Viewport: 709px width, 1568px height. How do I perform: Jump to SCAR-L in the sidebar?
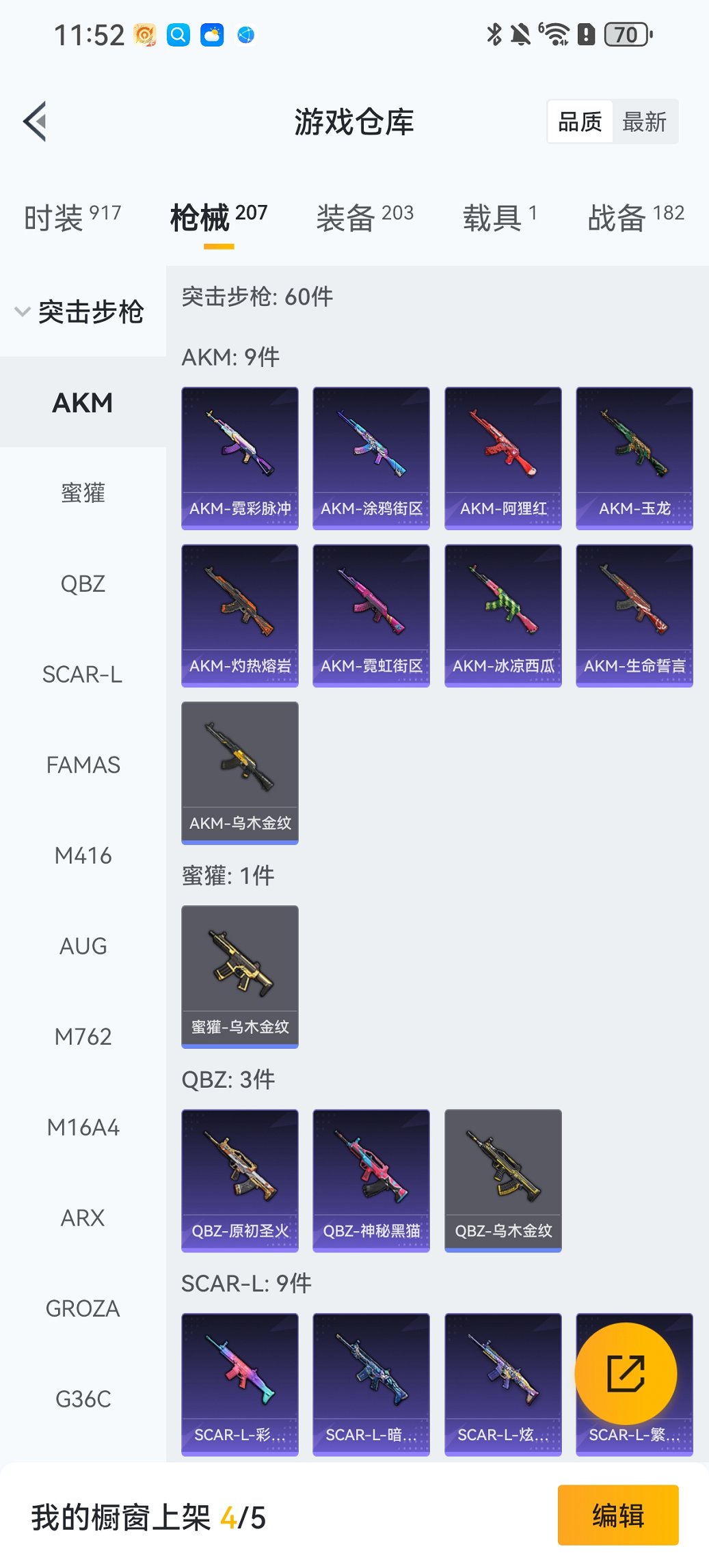click(x=83, y=674)
